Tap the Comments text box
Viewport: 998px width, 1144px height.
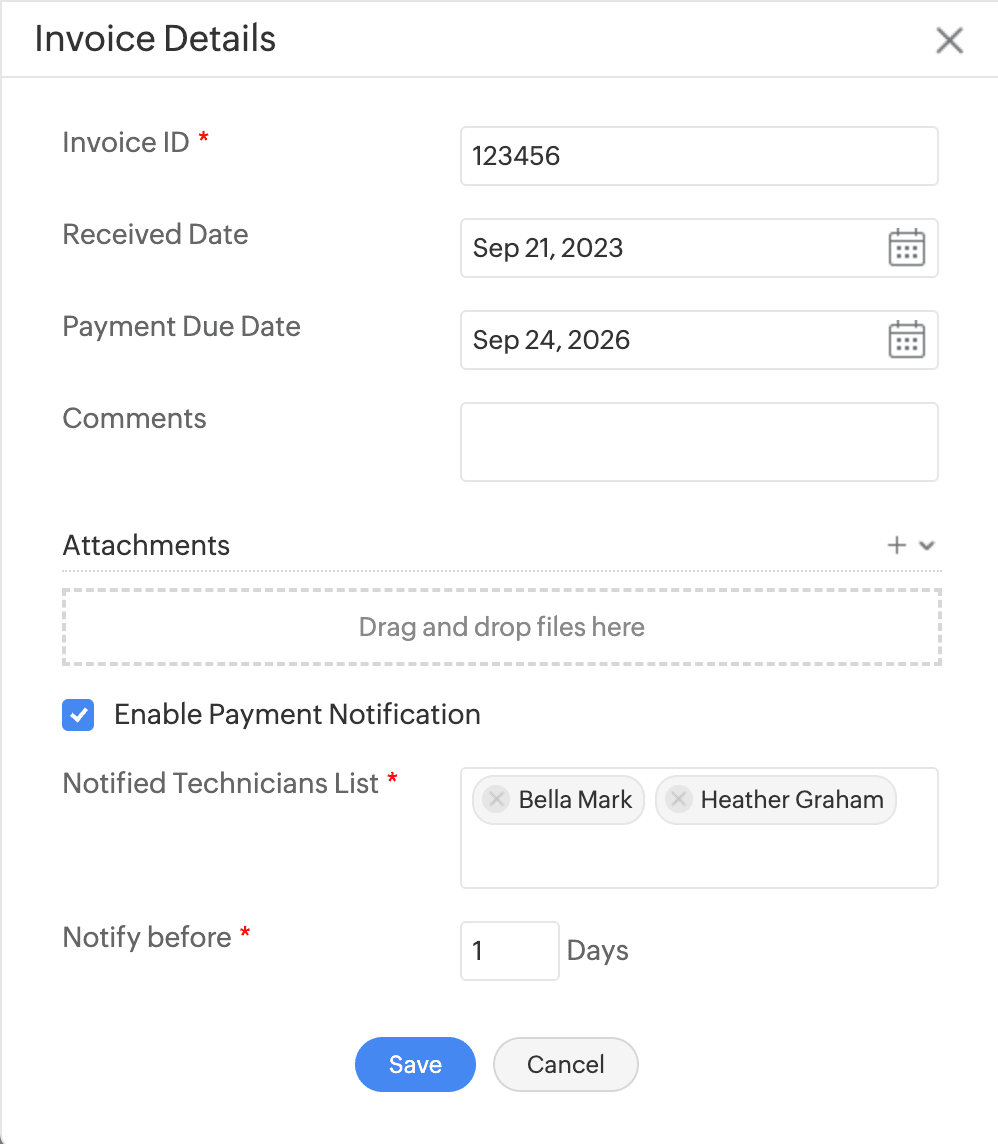(698, 441)
